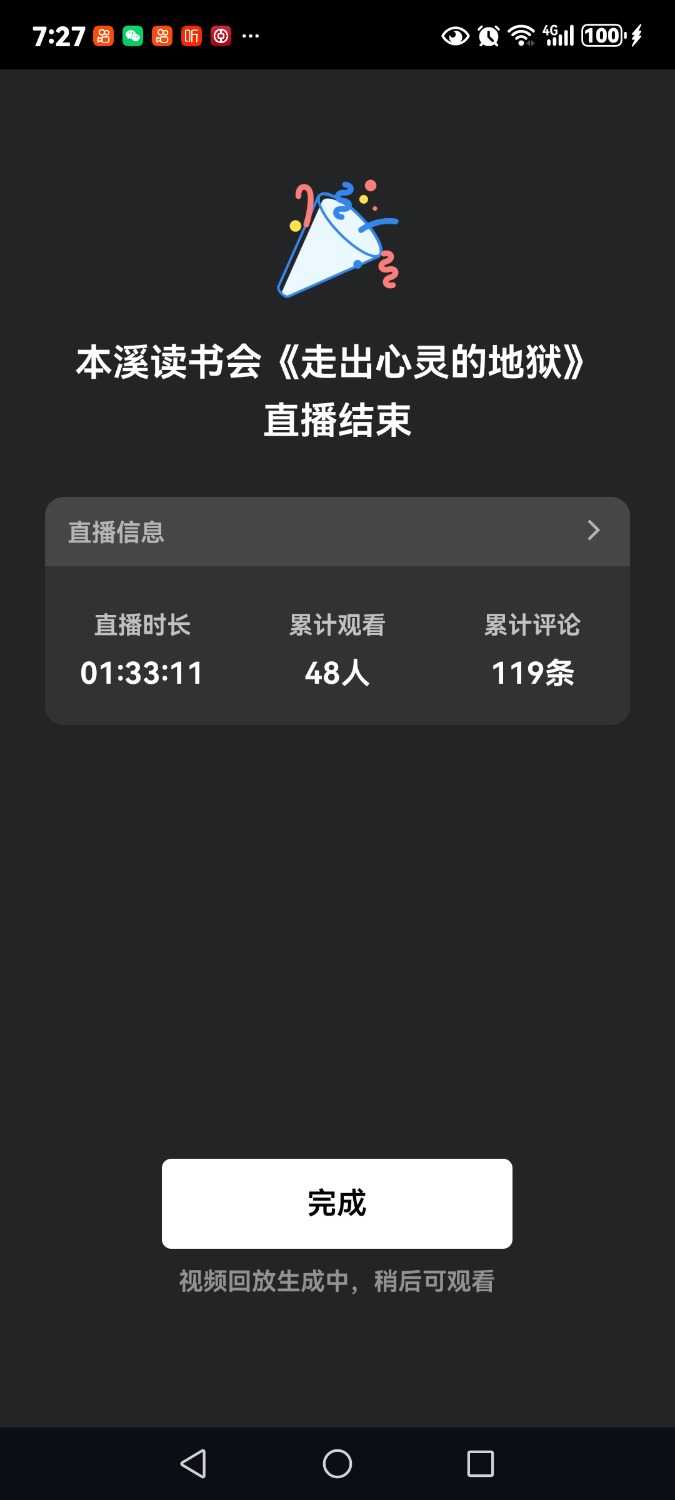Open the 直播信息 details row
675x1500 pixels.
(337, 531)
